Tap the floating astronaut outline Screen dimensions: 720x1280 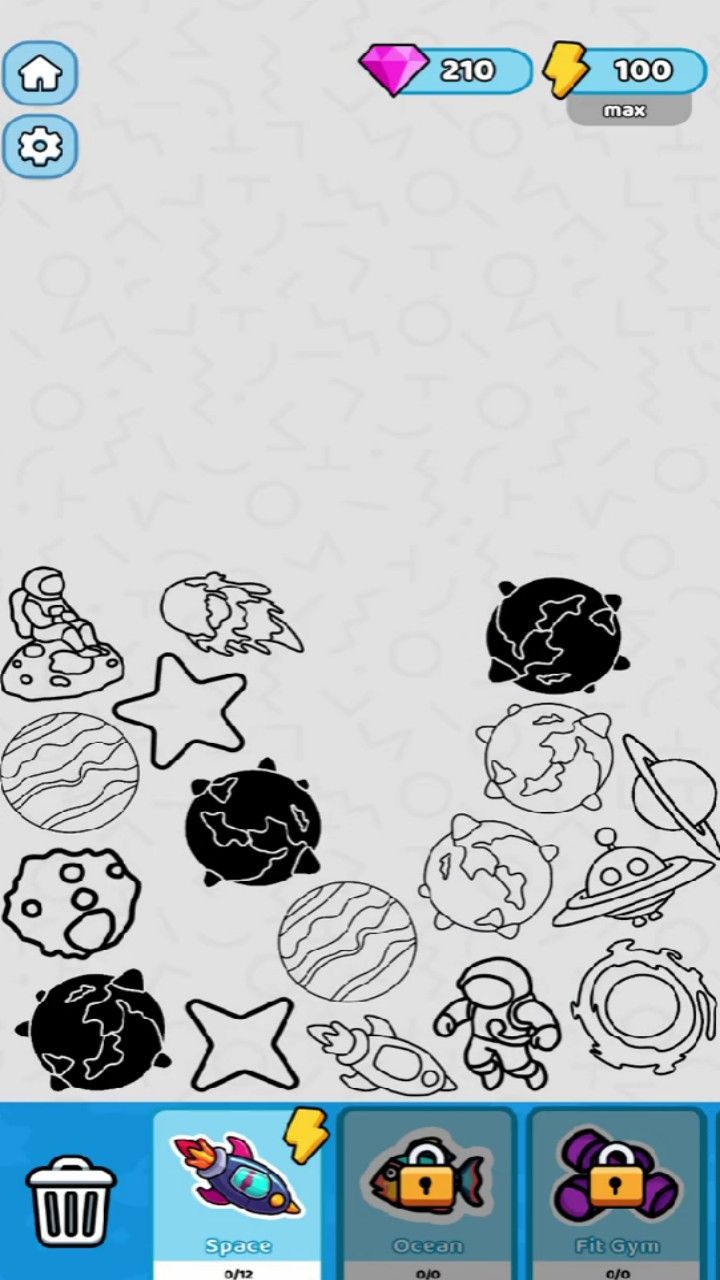click(496, 1022)
